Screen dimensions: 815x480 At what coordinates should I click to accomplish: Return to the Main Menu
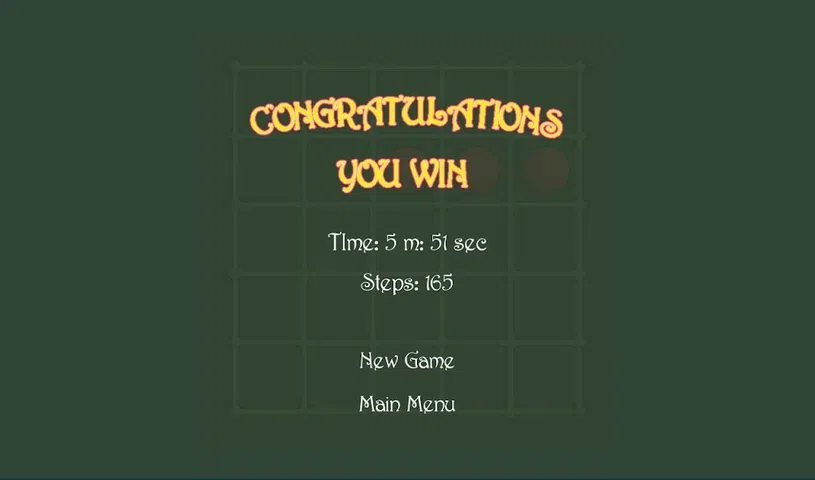407,404
